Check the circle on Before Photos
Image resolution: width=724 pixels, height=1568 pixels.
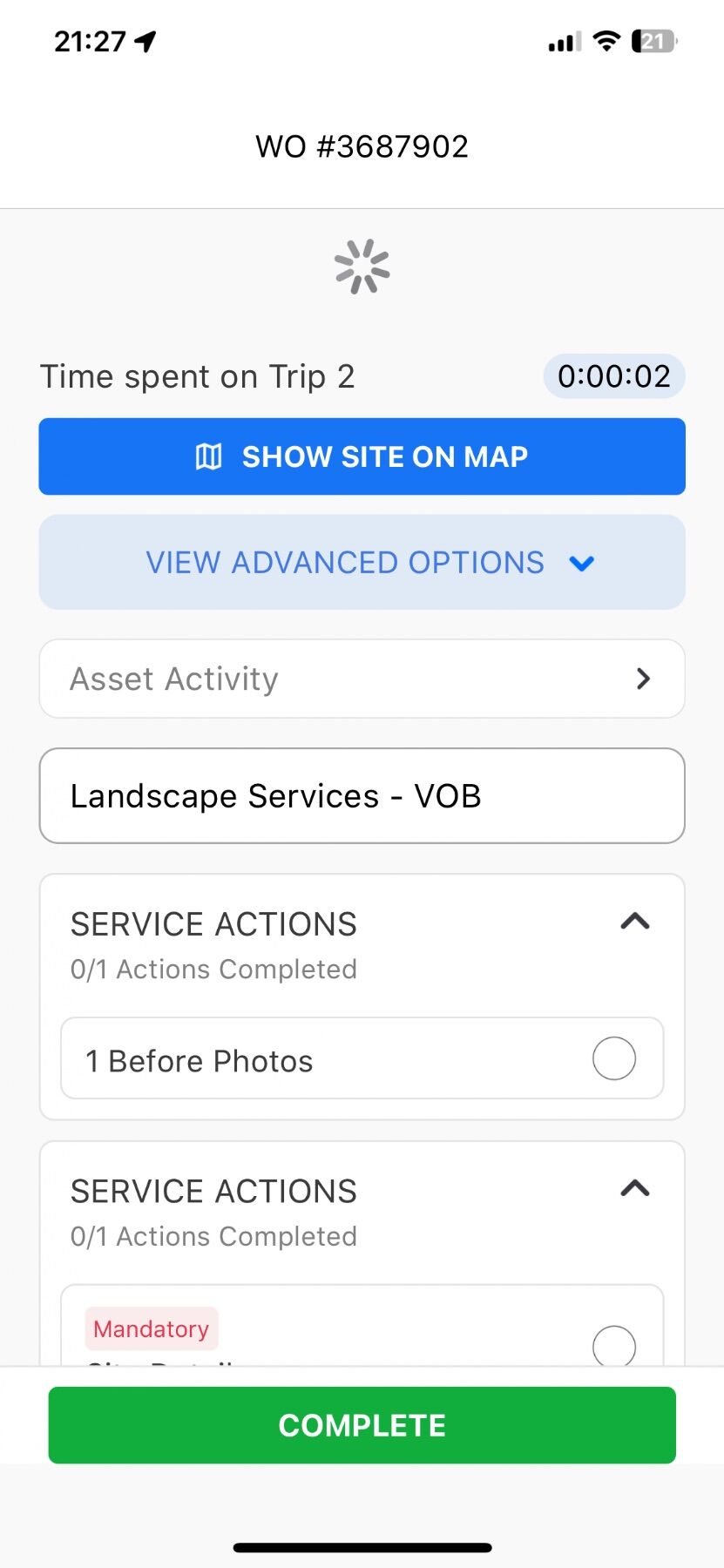[x=613, y=1058]
